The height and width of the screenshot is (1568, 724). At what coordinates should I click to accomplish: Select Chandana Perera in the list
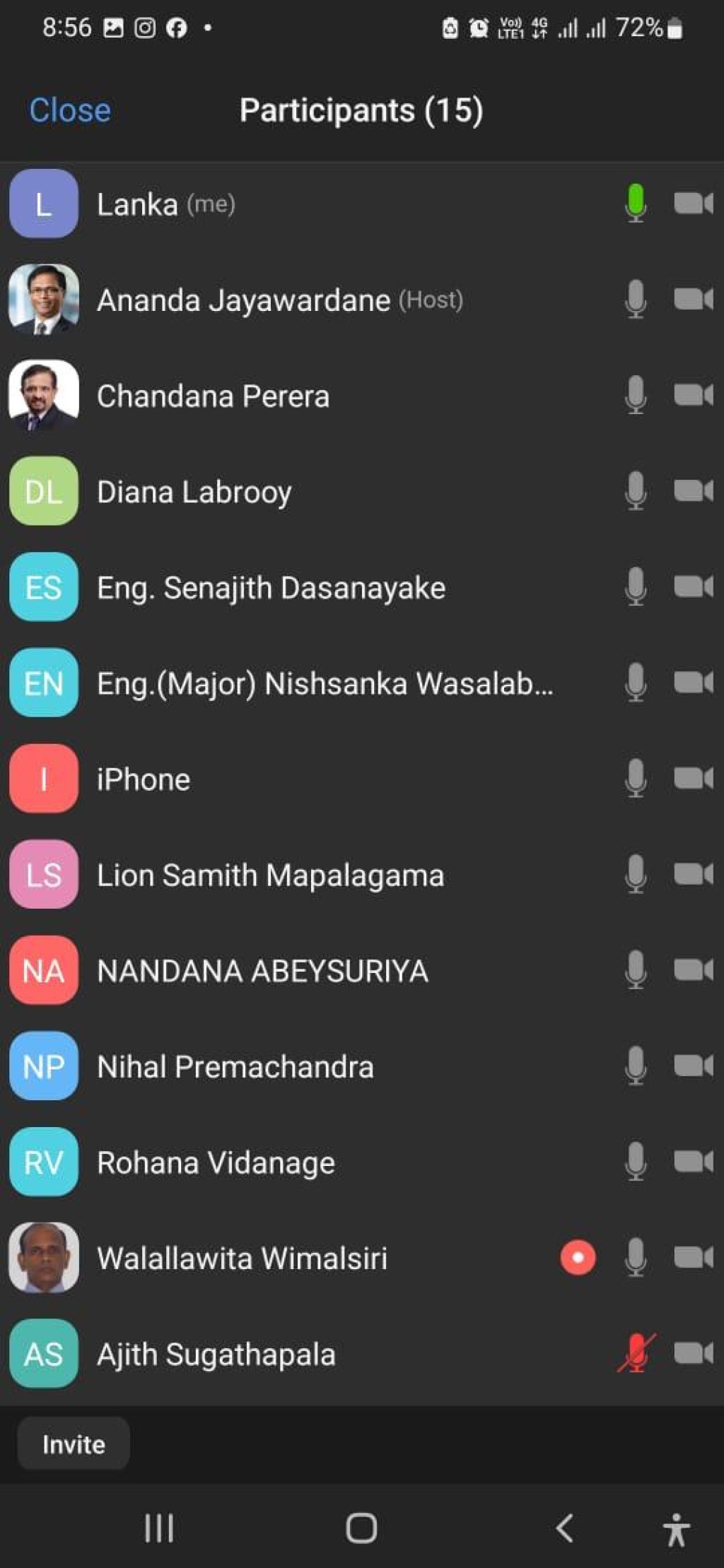[362, 396]
